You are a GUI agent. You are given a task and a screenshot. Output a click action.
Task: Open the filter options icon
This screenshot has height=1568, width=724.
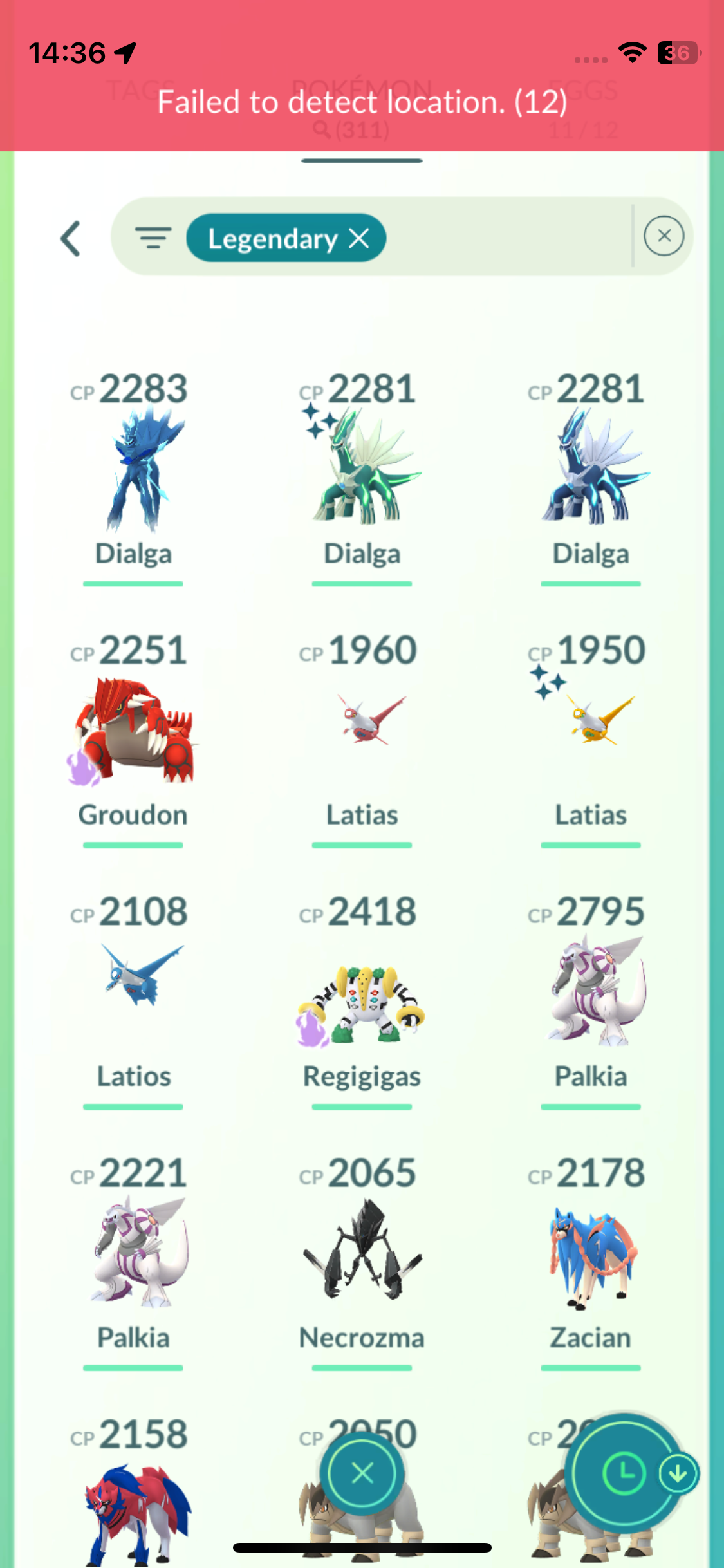click(153, 238)
